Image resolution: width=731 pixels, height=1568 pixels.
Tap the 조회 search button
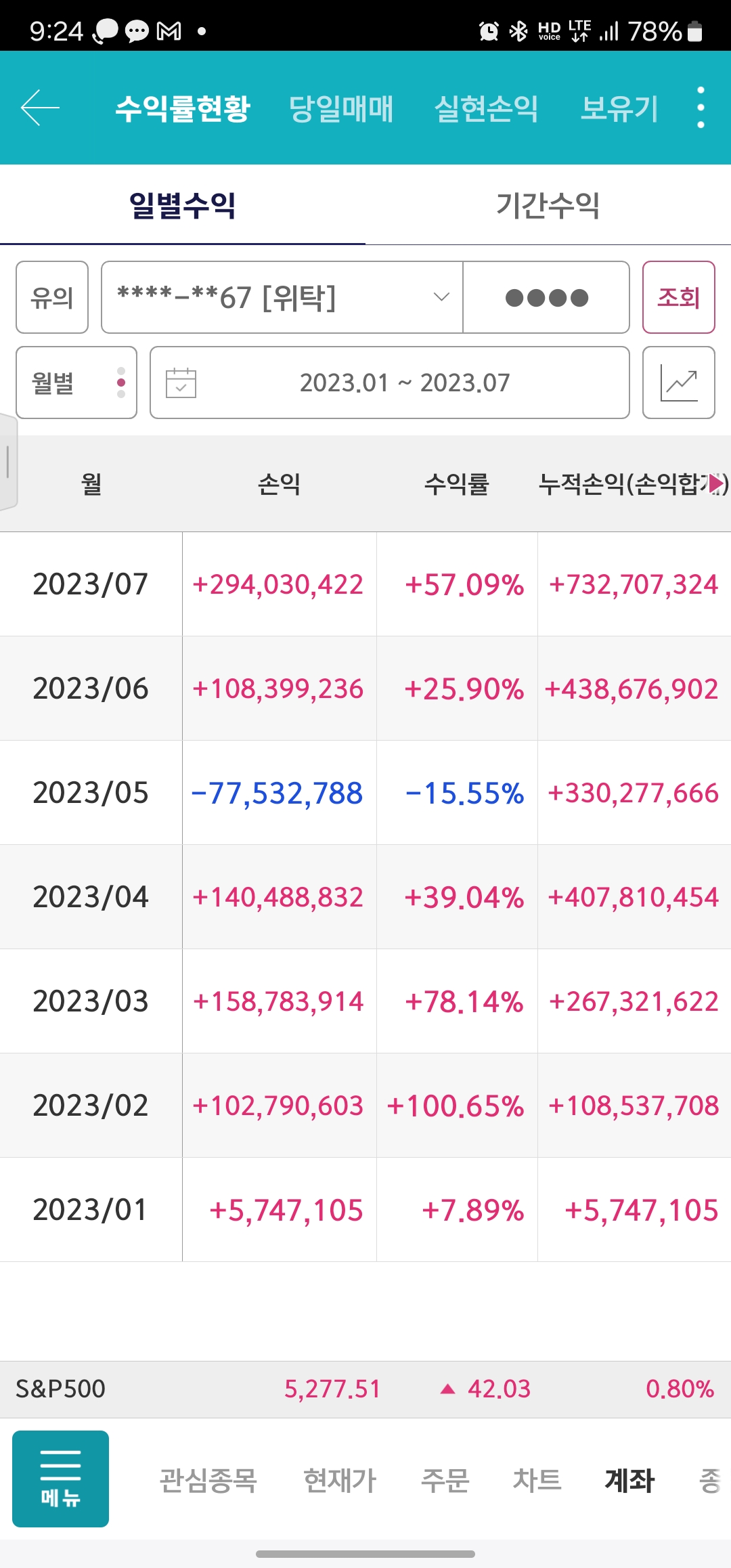tap(679, 297)
